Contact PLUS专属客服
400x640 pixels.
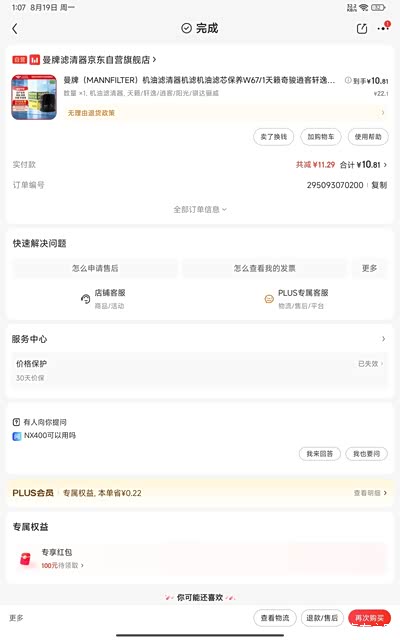click(297, 299)
